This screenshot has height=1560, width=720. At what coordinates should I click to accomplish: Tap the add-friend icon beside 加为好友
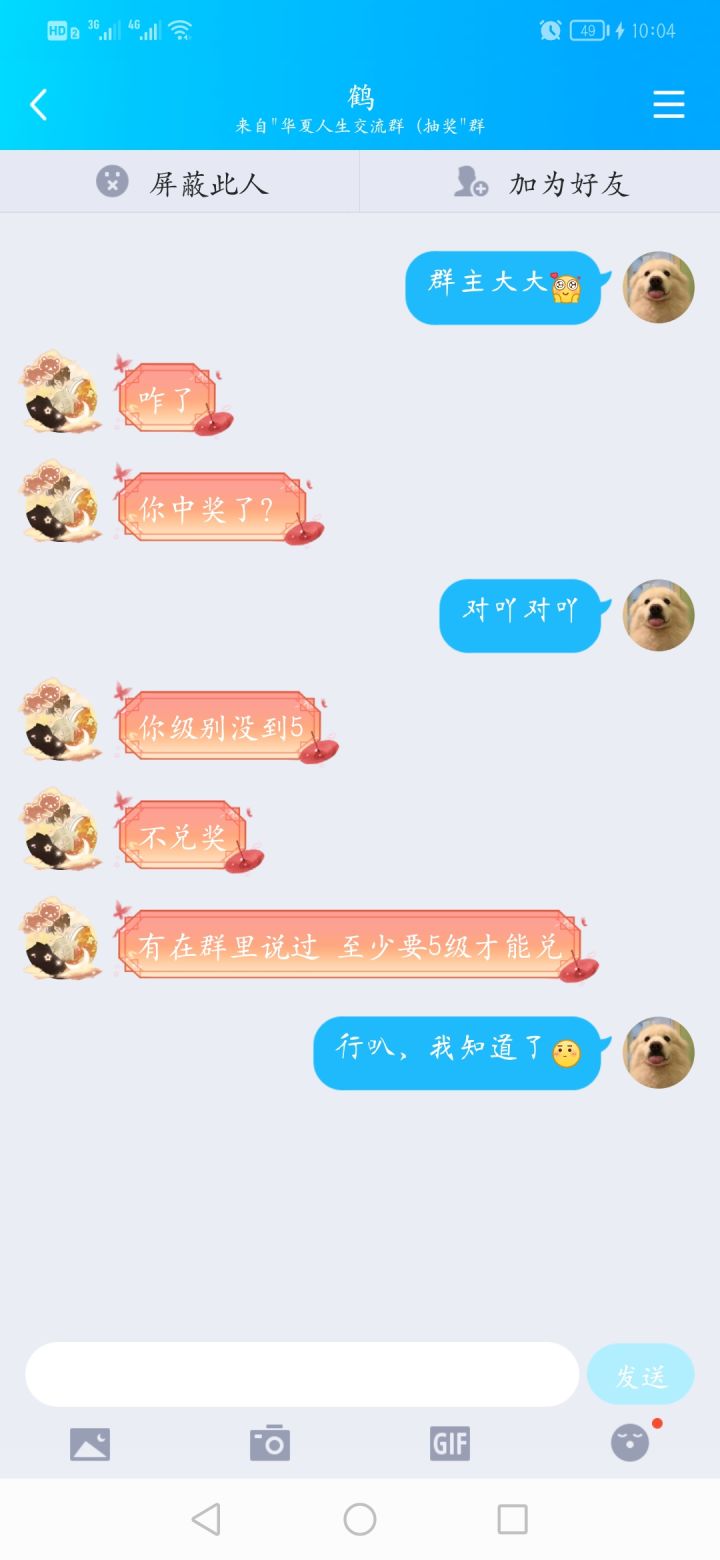pyautogui.click(x=470, y=181)
